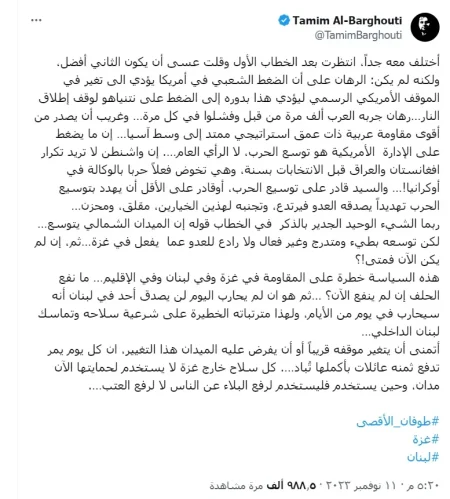Tap the Tamim Al-Barghouti display name
This screenshot has height=499, width=450.
click(x=347, y=21)
